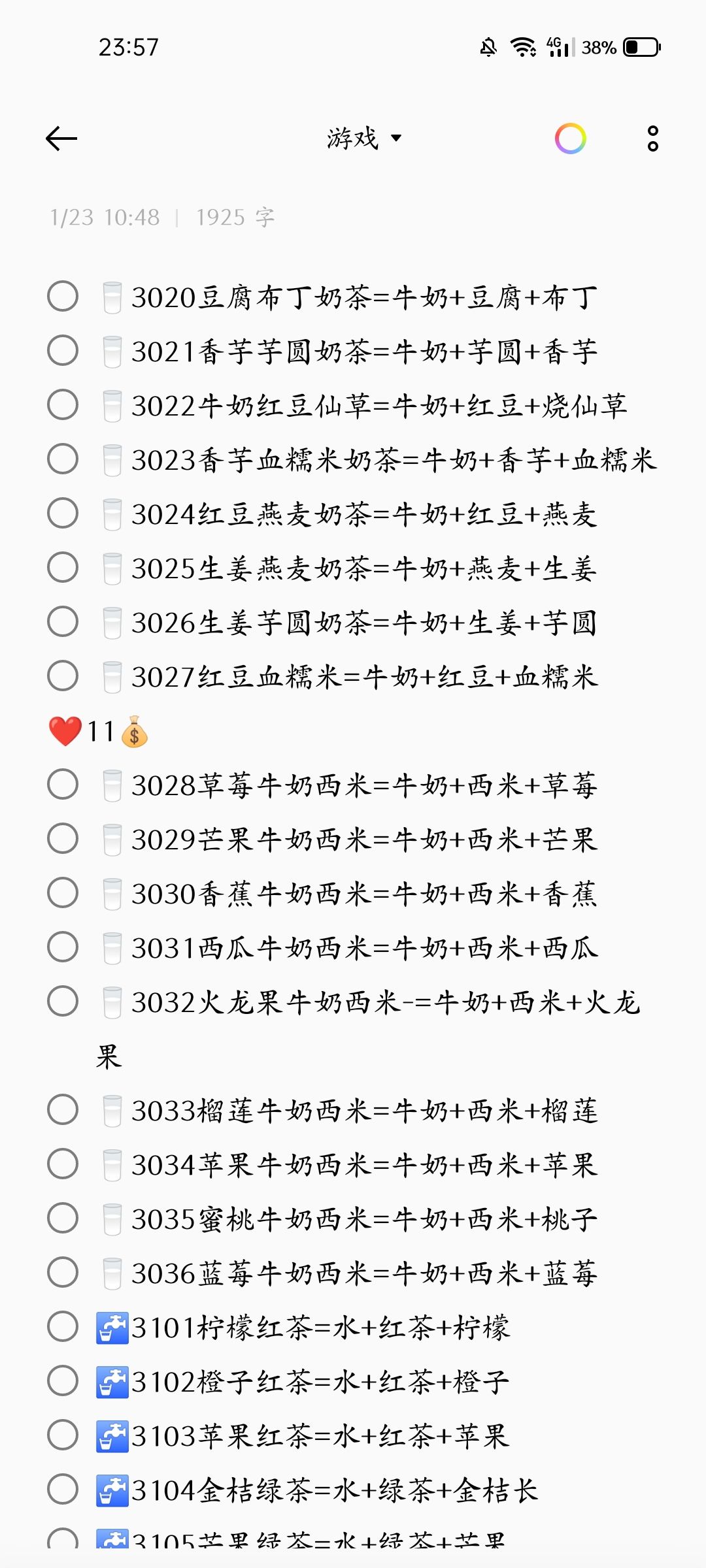Tick the 3033榴莲牛奶西米 checkbox

(x=63, y=1110)
